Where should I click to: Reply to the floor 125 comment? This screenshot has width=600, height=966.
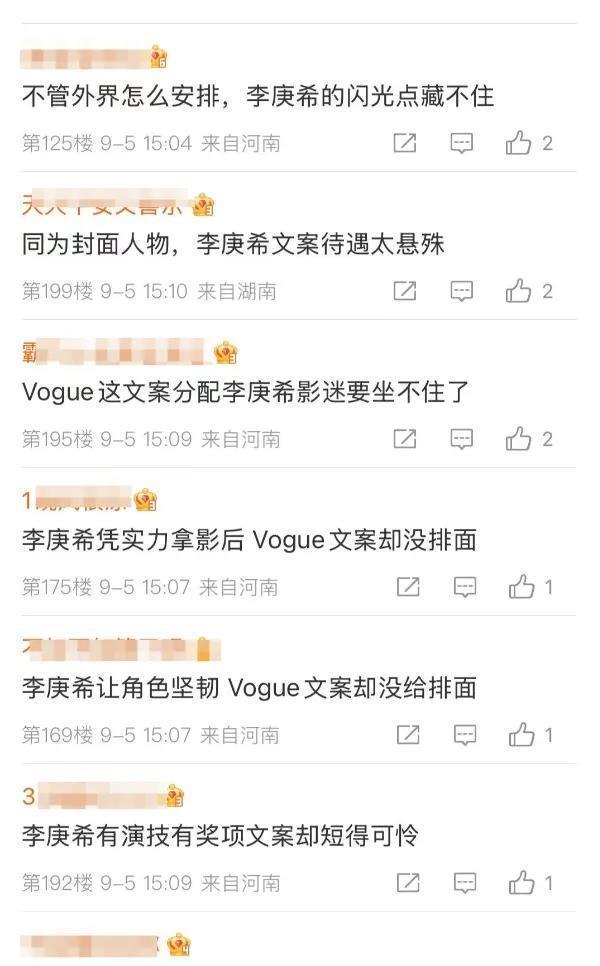[x=461, y=143]
